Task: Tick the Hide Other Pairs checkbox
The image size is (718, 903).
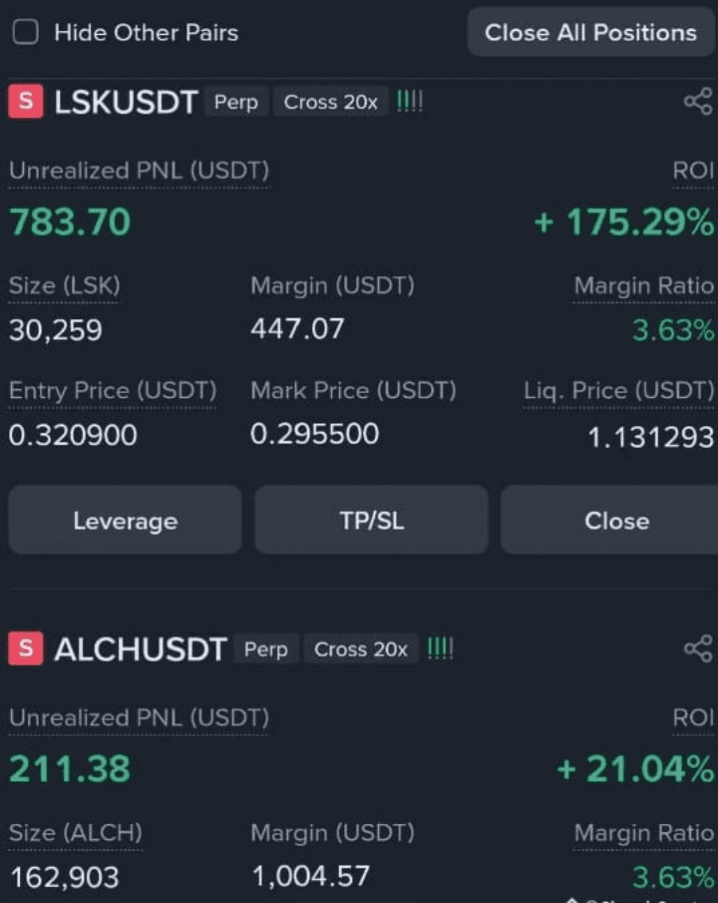Action: (x=25, y=33)
